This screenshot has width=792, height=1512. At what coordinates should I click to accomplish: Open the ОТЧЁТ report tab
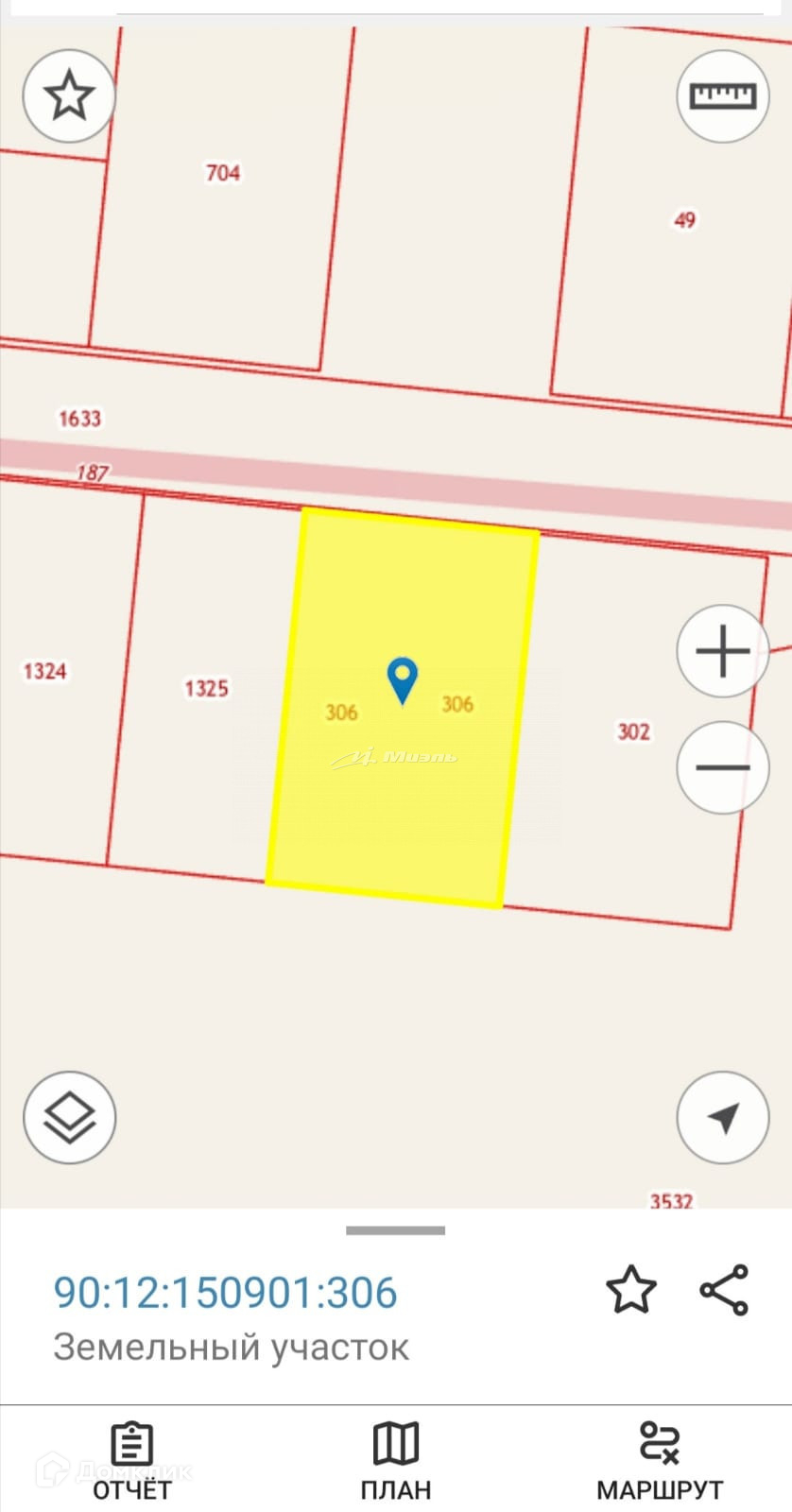132,1461
